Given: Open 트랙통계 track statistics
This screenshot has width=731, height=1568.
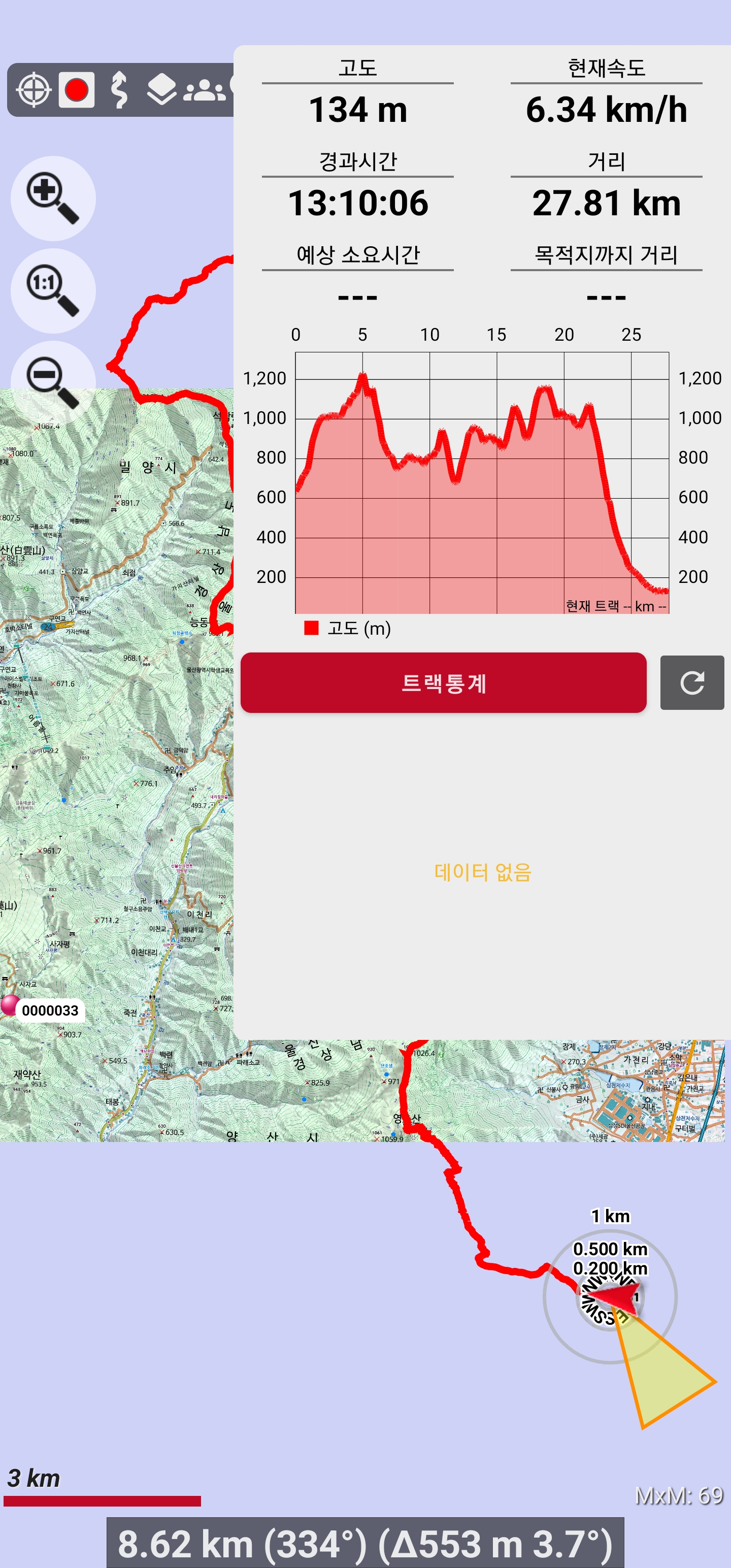Looking at the screenshot, I should point(443,683).
